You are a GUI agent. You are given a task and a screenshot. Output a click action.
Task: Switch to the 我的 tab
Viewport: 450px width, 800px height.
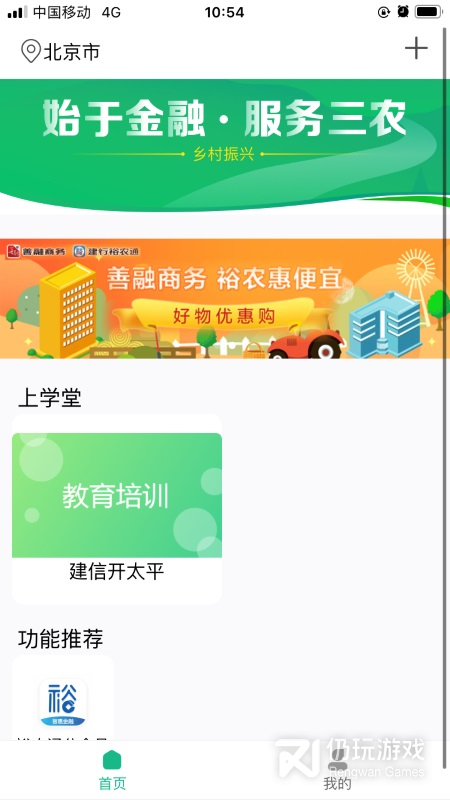(337, 769)
